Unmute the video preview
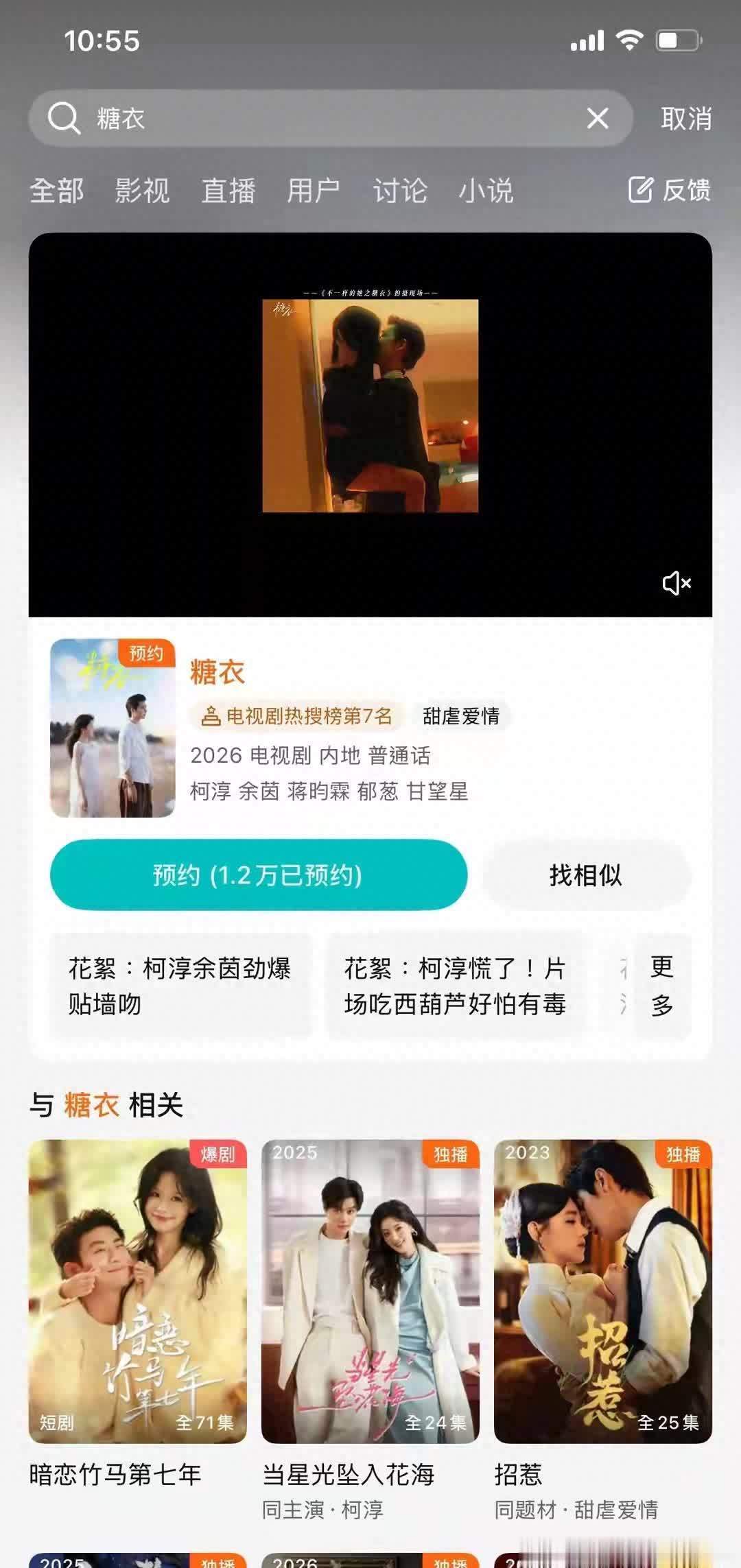741x1568 pixels. pos(676,584)
